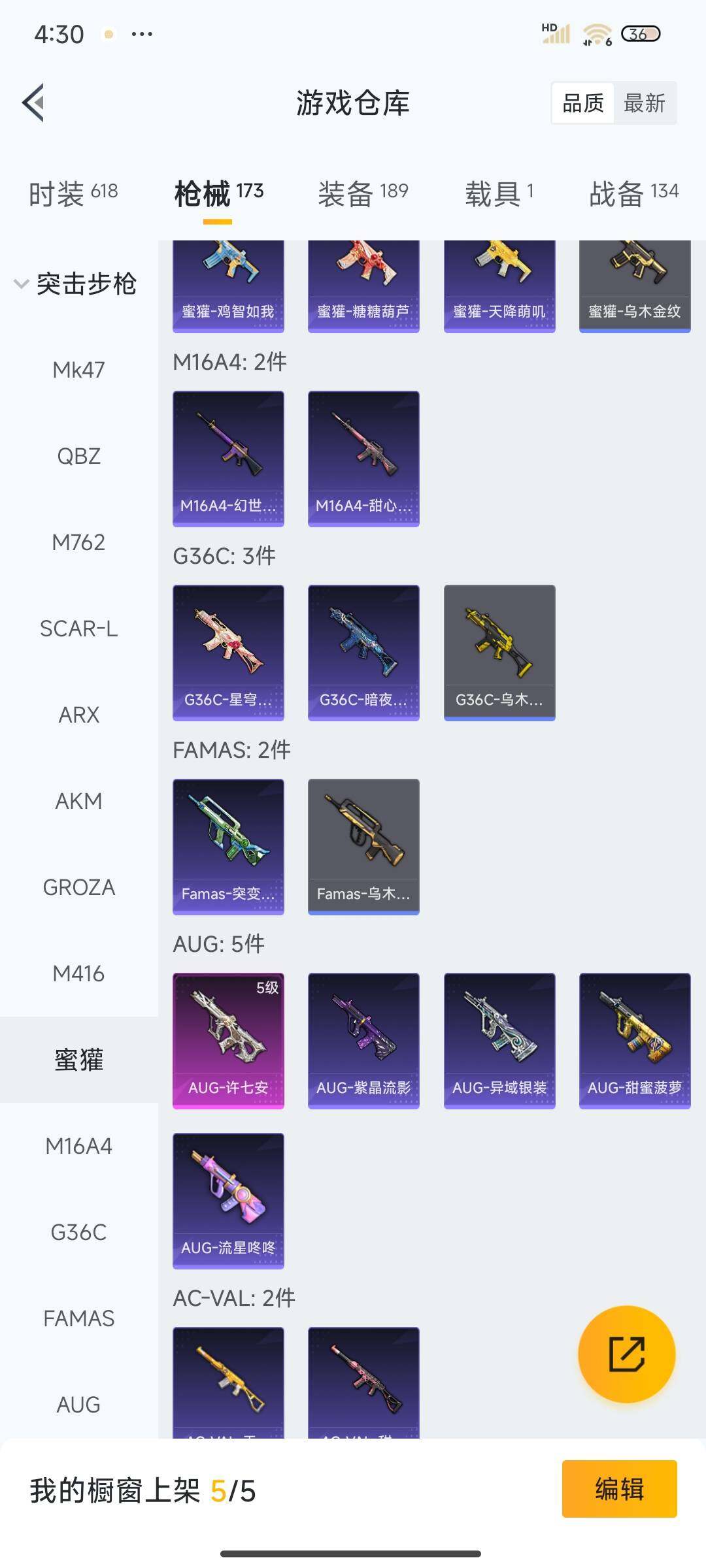Open the 载具 tab

[499, 193]
